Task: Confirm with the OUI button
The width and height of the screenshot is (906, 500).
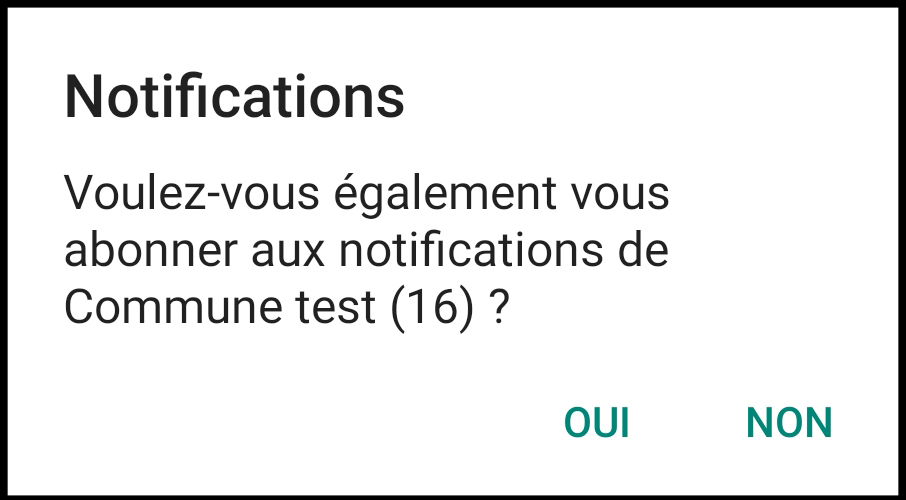Action: [x=597, y=423]
